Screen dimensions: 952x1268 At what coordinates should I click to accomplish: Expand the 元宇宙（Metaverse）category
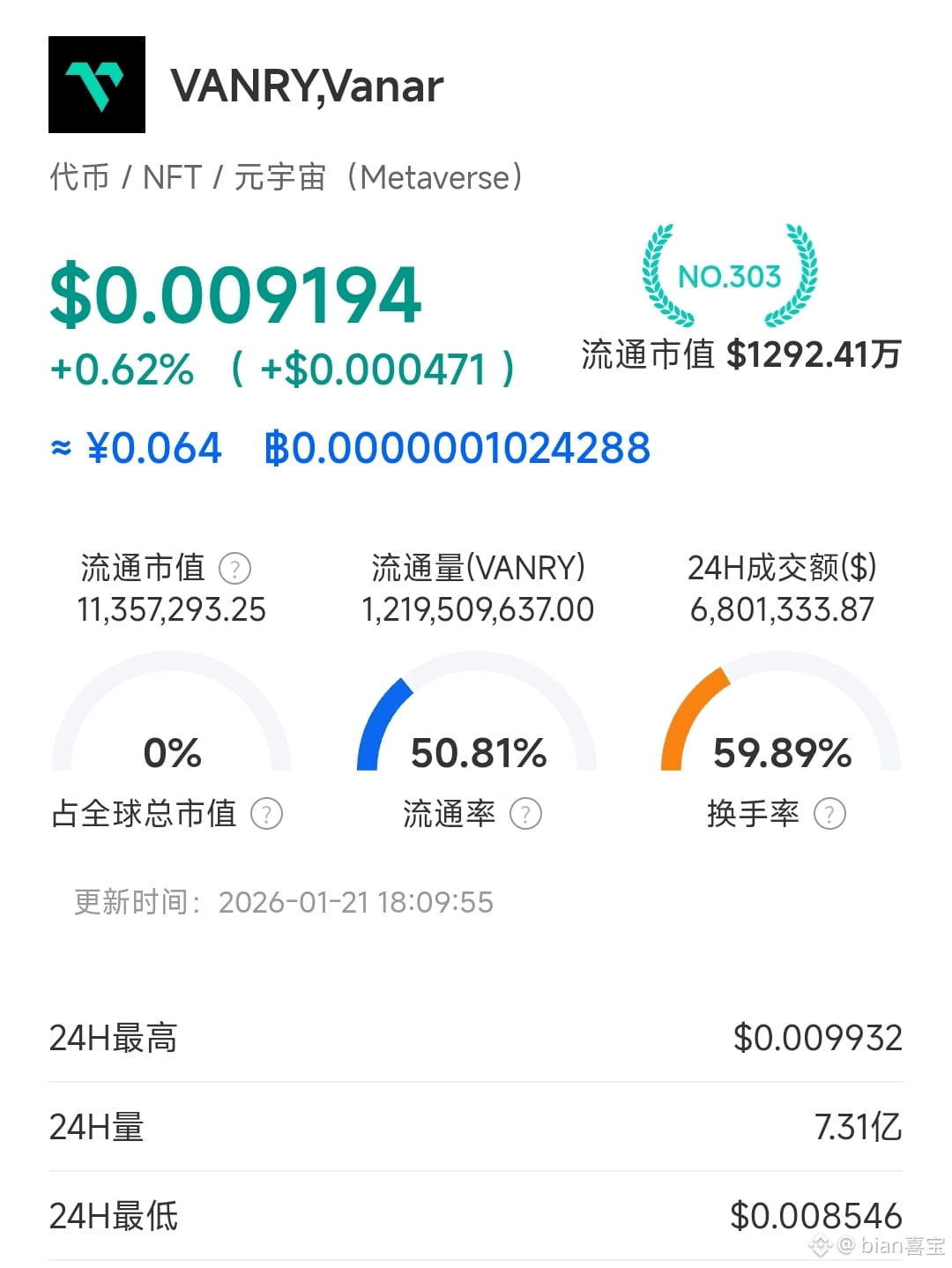pyautogui.click(x=377, y=176)
